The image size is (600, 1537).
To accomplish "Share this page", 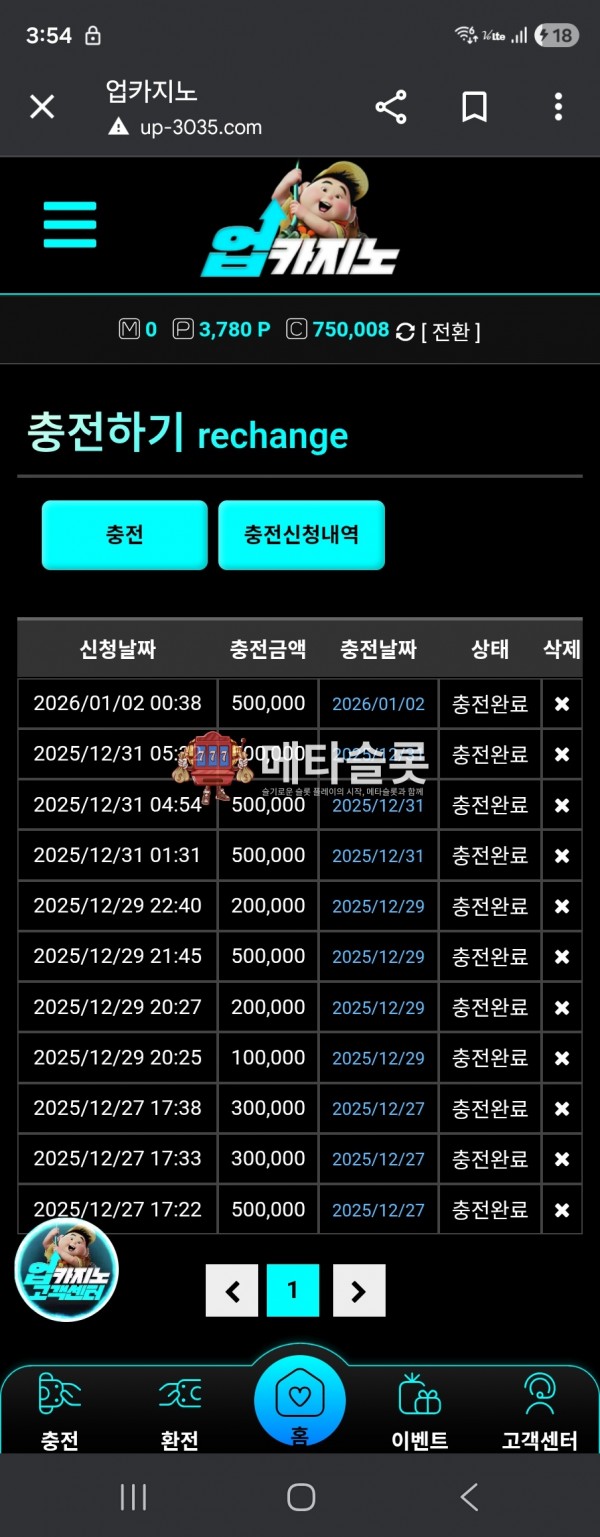I will 391,107.
